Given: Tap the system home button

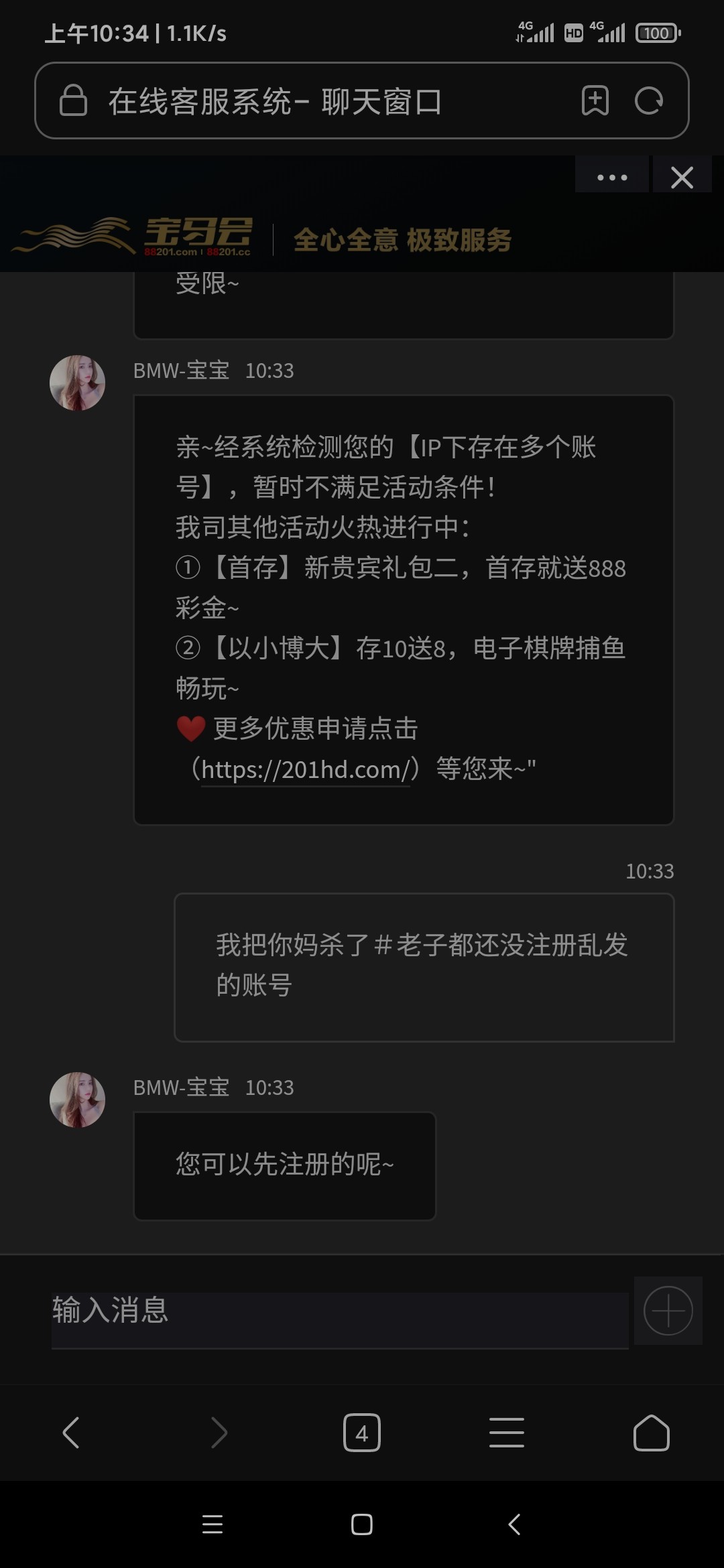Looking at the screenshot, I should [x=362, y=1525].
